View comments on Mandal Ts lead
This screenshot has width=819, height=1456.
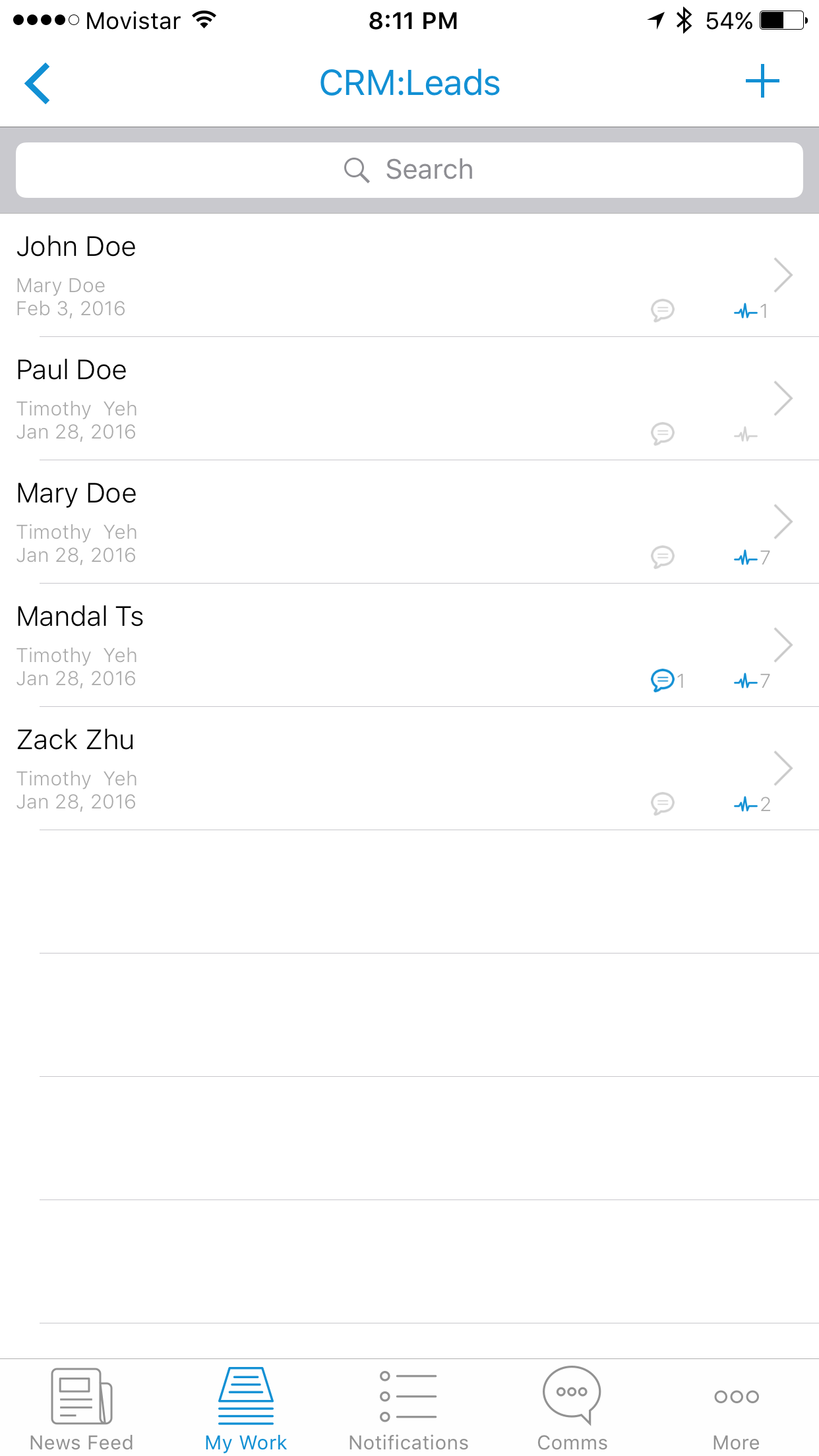tap(666, 680)
